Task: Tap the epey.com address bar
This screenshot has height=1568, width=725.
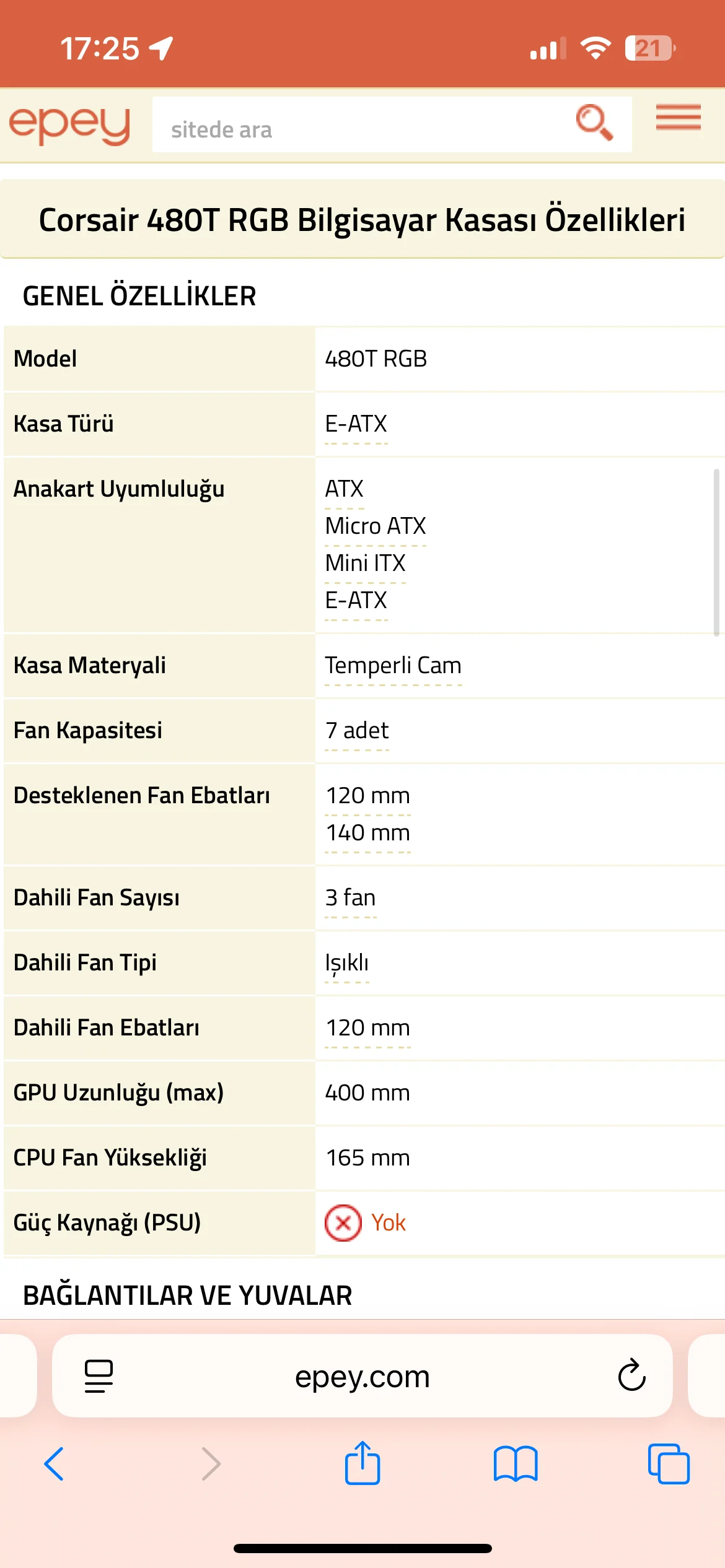Action: 362,1376
